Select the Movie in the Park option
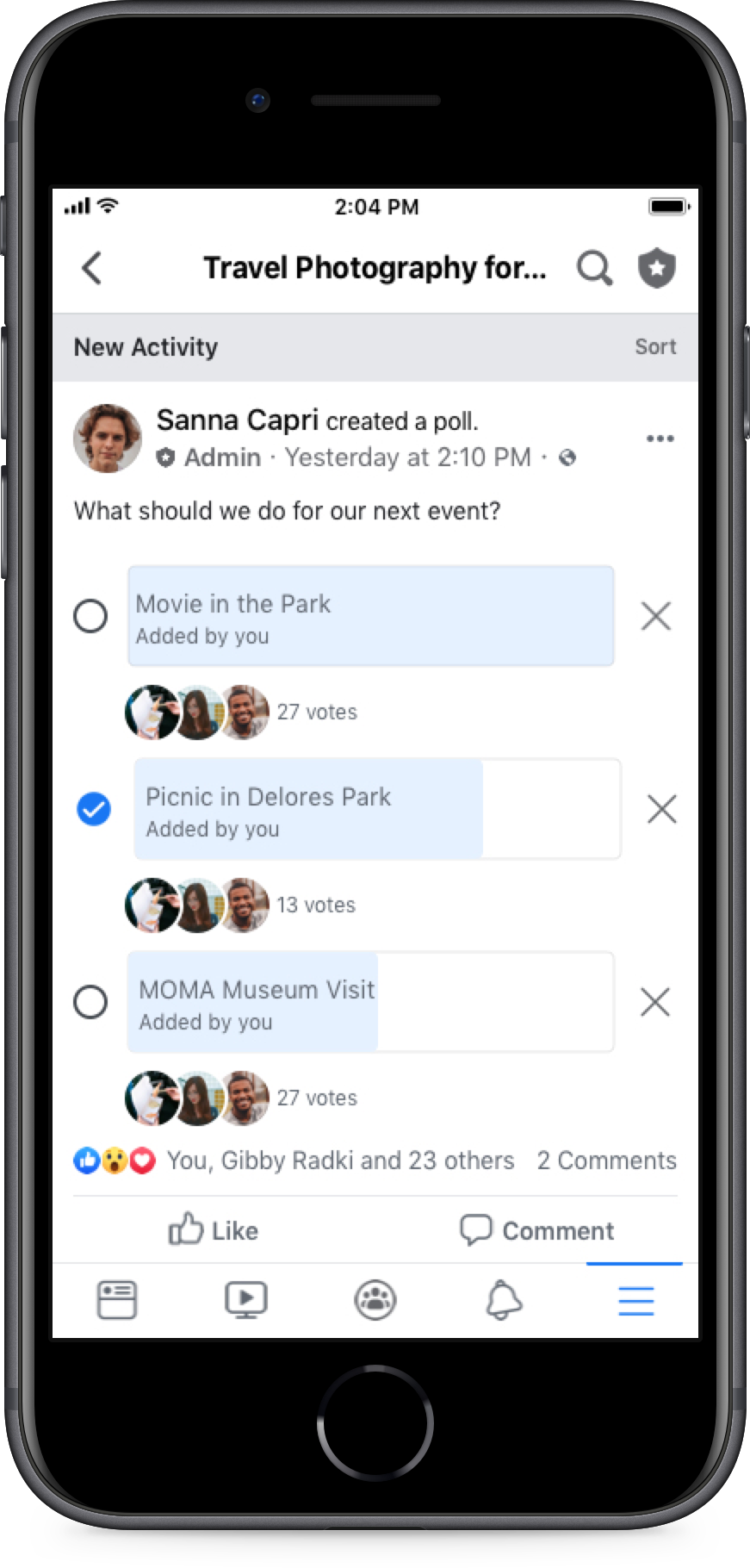 coord(90,616)
